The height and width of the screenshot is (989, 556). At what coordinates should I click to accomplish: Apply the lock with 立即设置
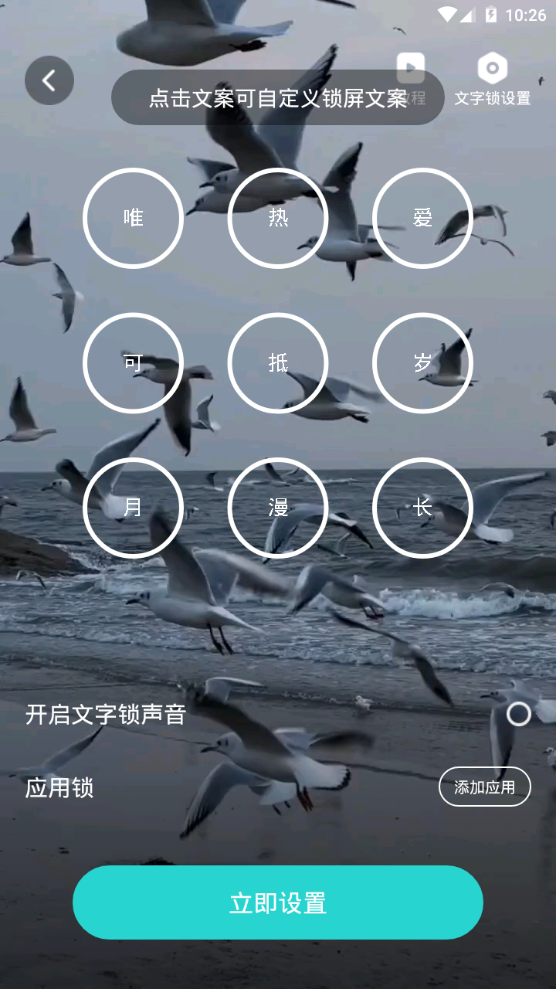point(278,903)
